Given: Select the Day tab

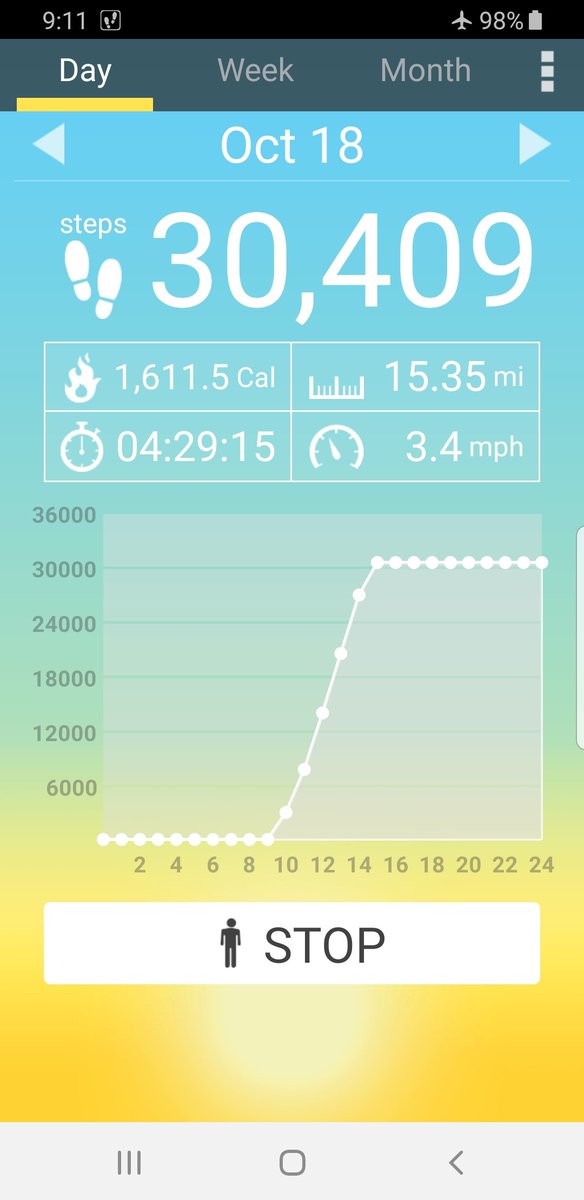Looking at the screenshot, I should [x=85, y=72].
